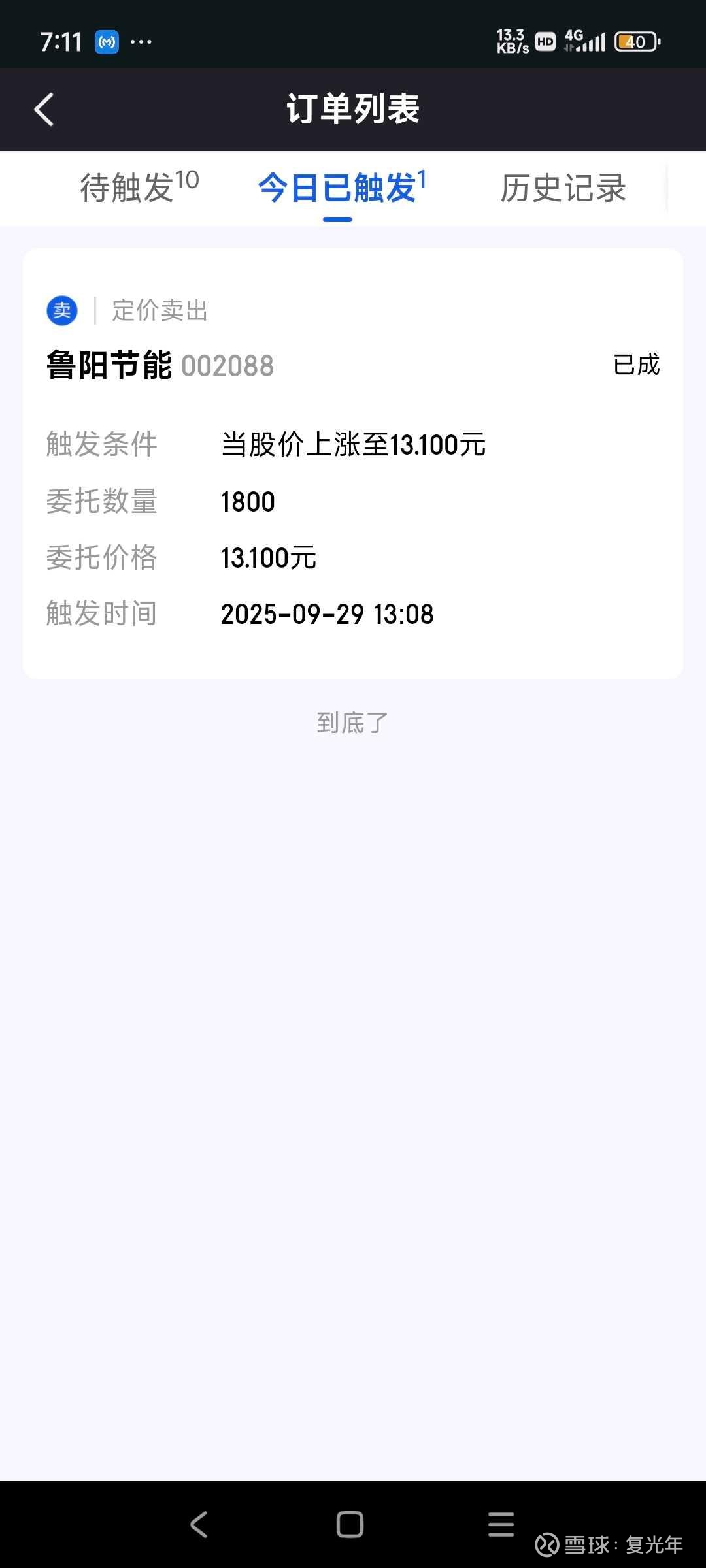Open the 历史记录 tab

coord(563,188)
